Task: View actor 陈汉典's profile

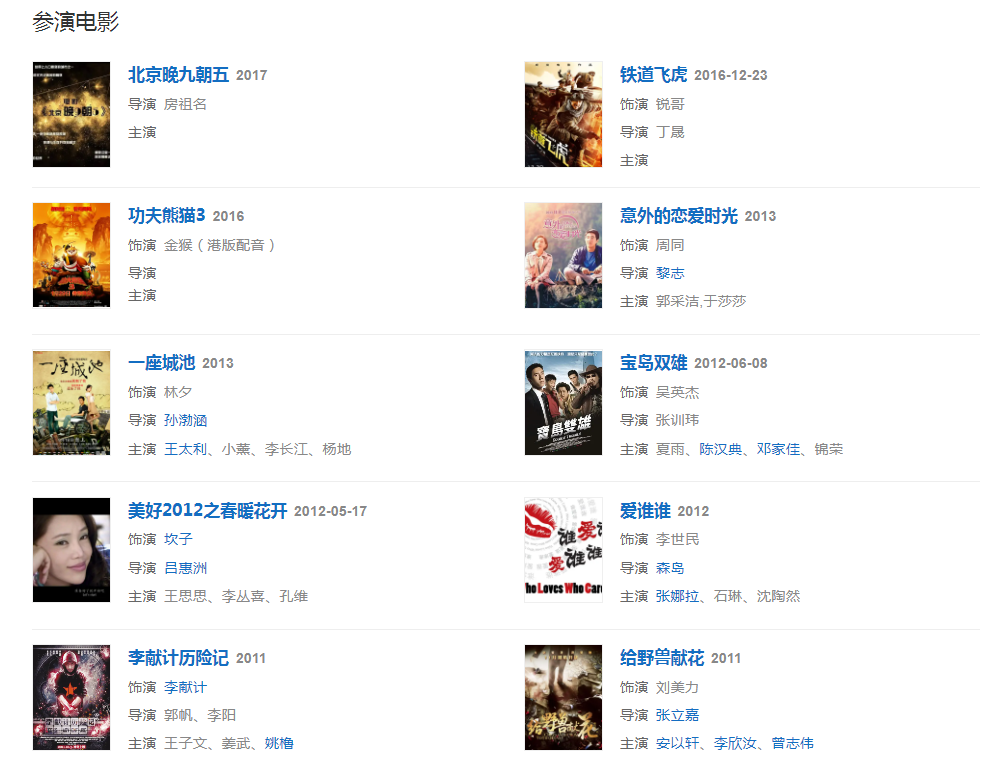Action: pos(720,449)
